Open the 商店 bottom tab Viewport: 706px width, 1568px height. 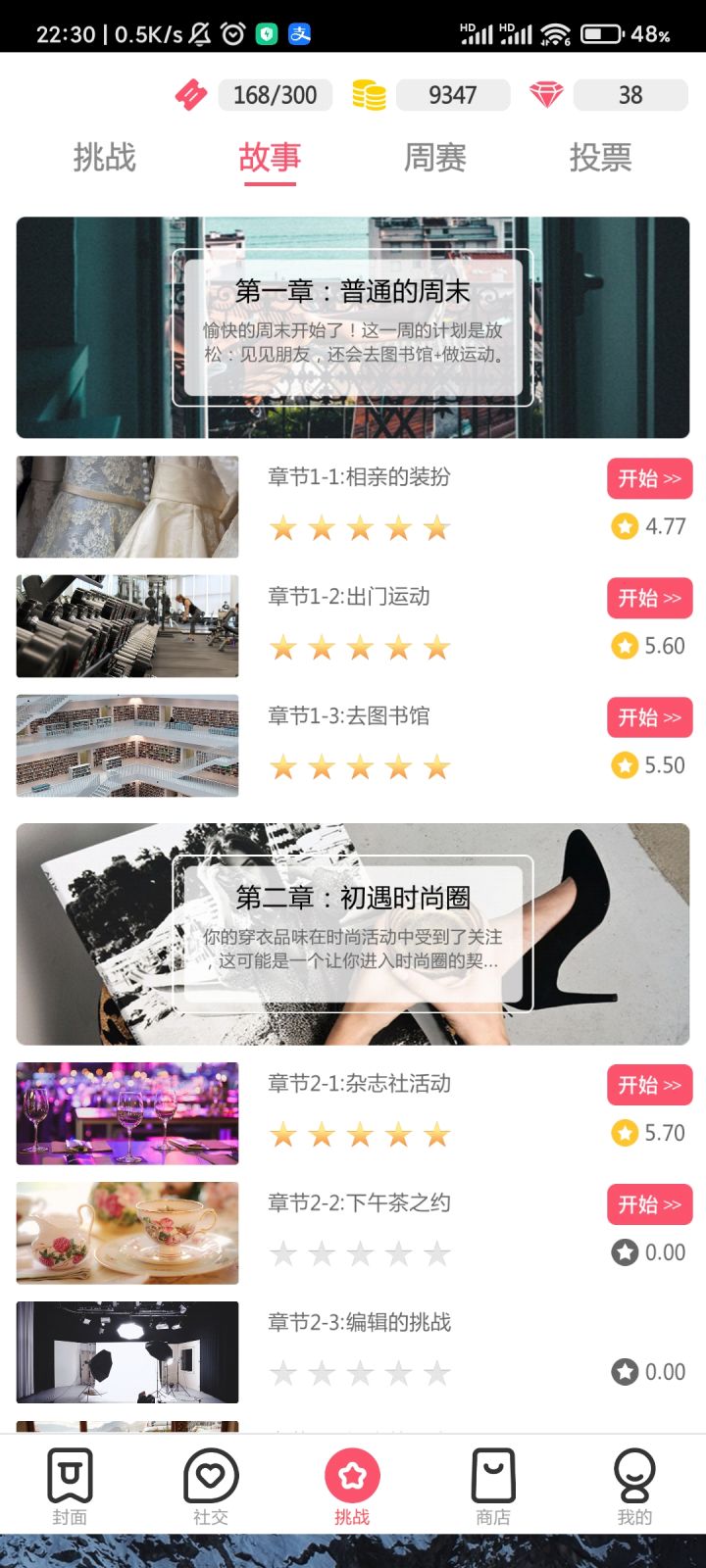click(x=493, y=1486)
